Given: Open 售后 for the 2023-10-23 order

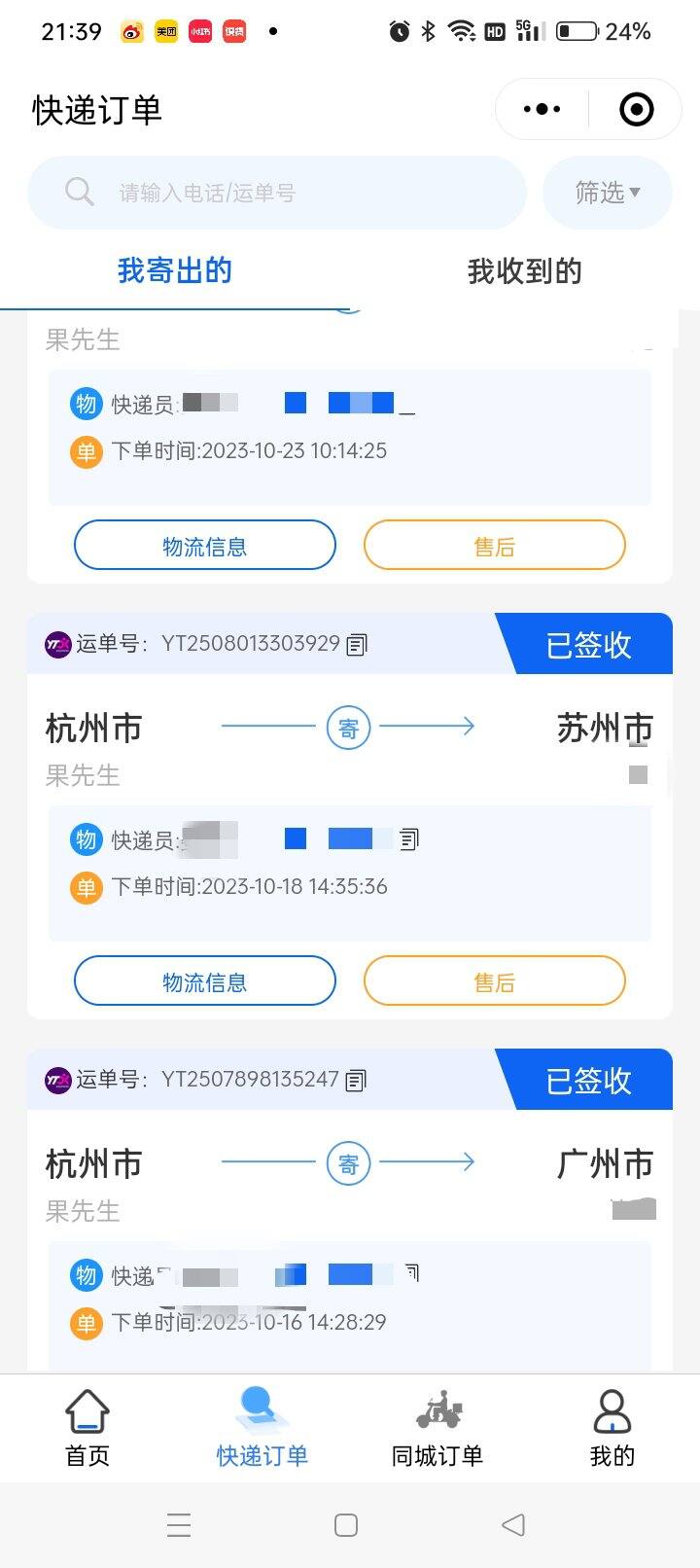Looking at the screenshot, I should click(495, 545).
